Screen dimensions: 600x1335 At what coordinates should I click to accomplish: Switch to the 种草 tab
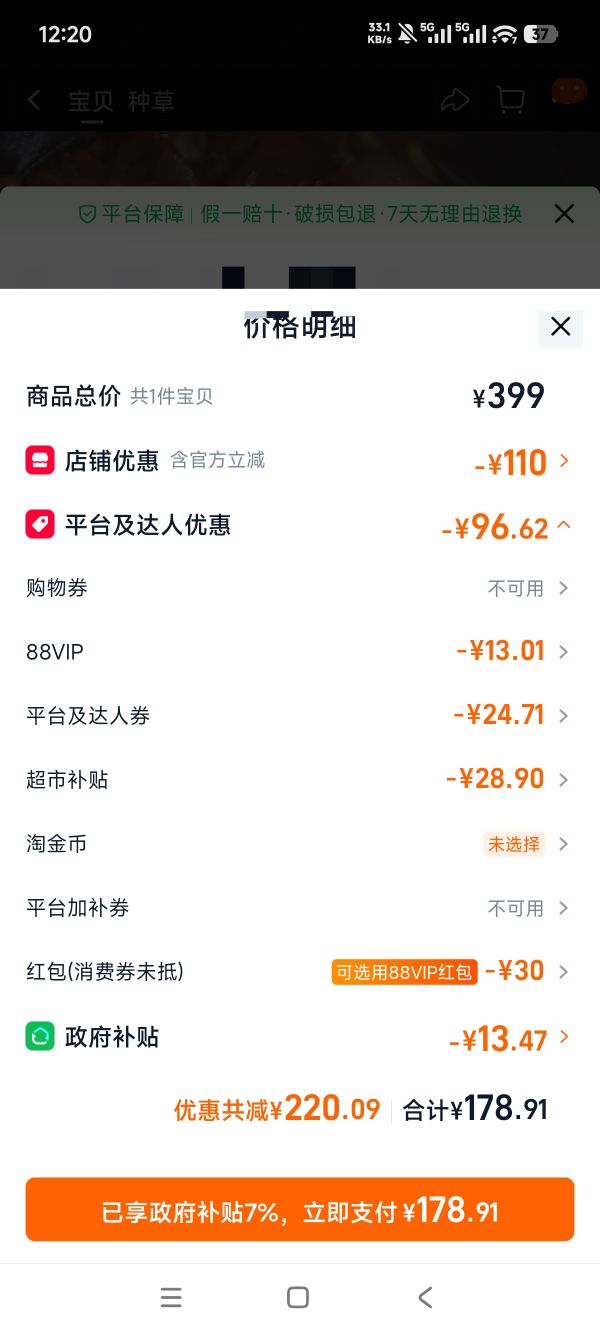pos(152,101)
